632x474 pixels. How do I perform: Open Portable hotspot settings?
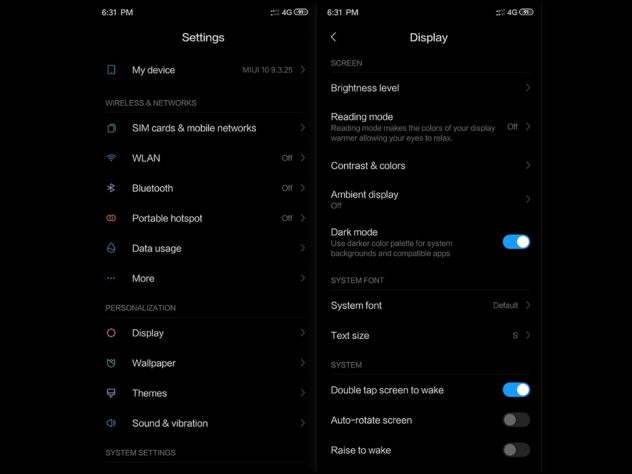(204, 218)
